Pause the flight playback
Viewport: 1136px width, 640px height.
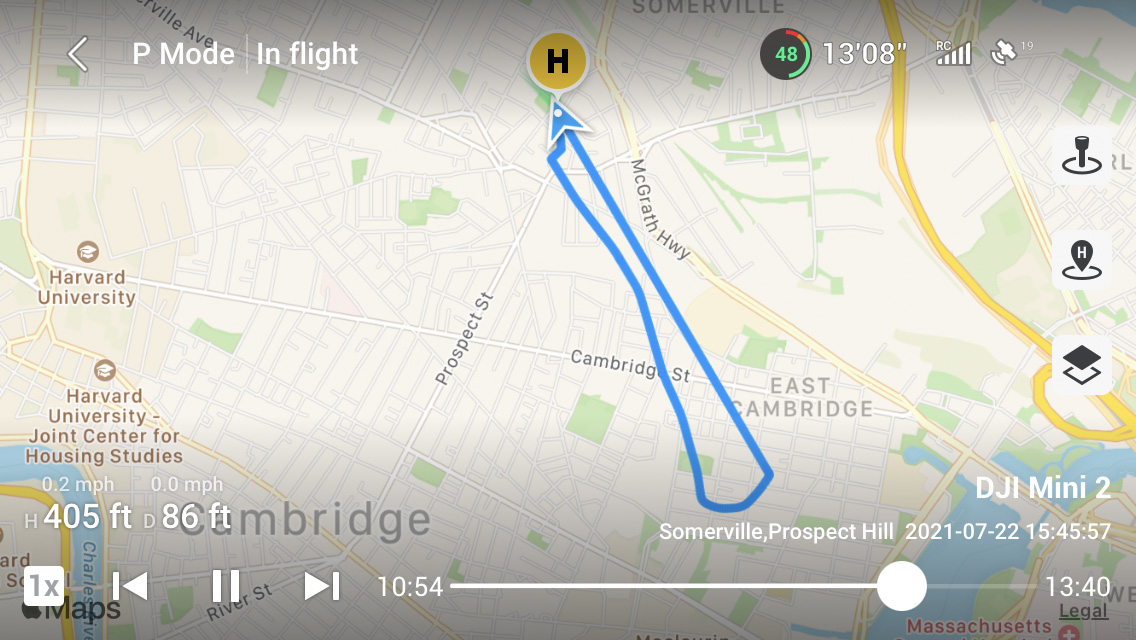[x=226, y=586]
